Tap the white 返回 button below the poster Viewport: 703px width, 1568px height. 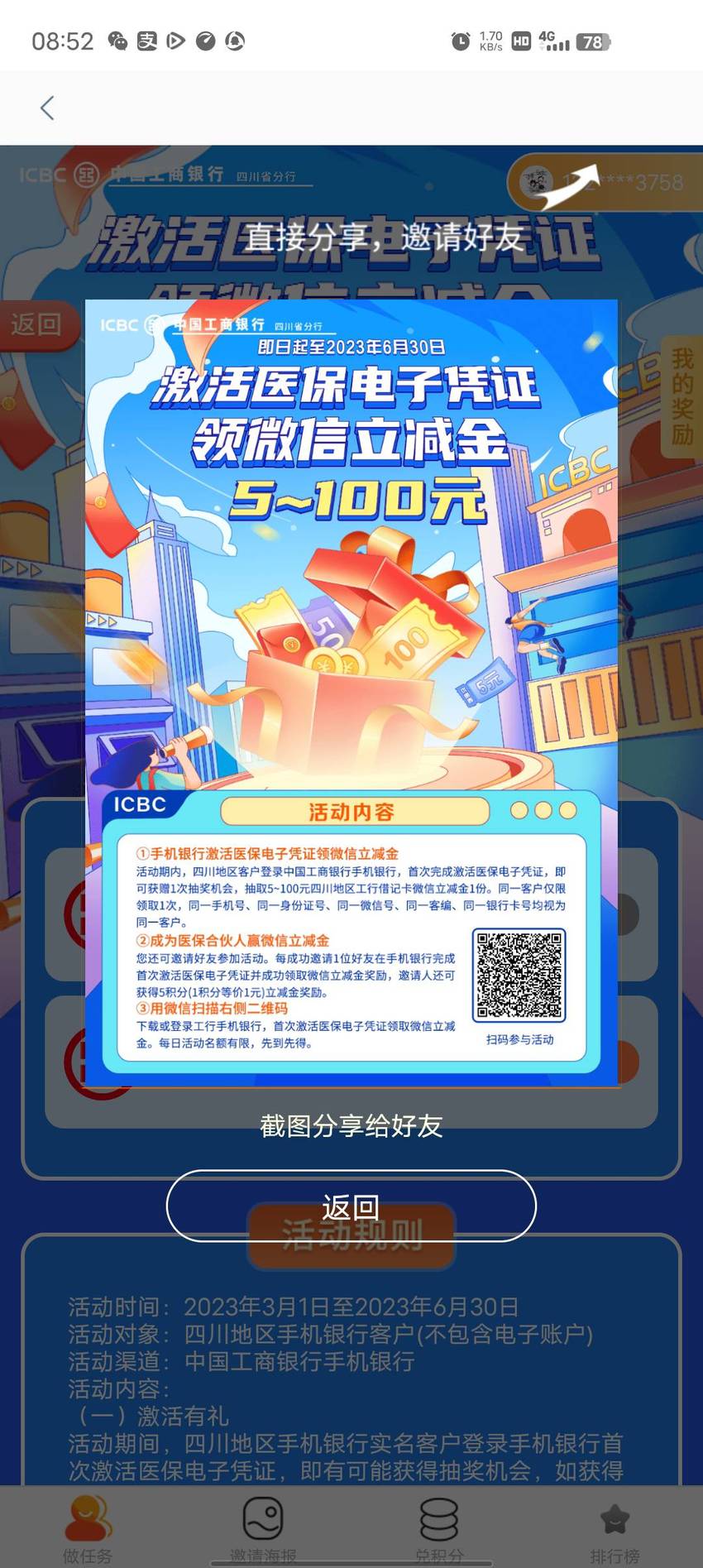point(351,1206)
